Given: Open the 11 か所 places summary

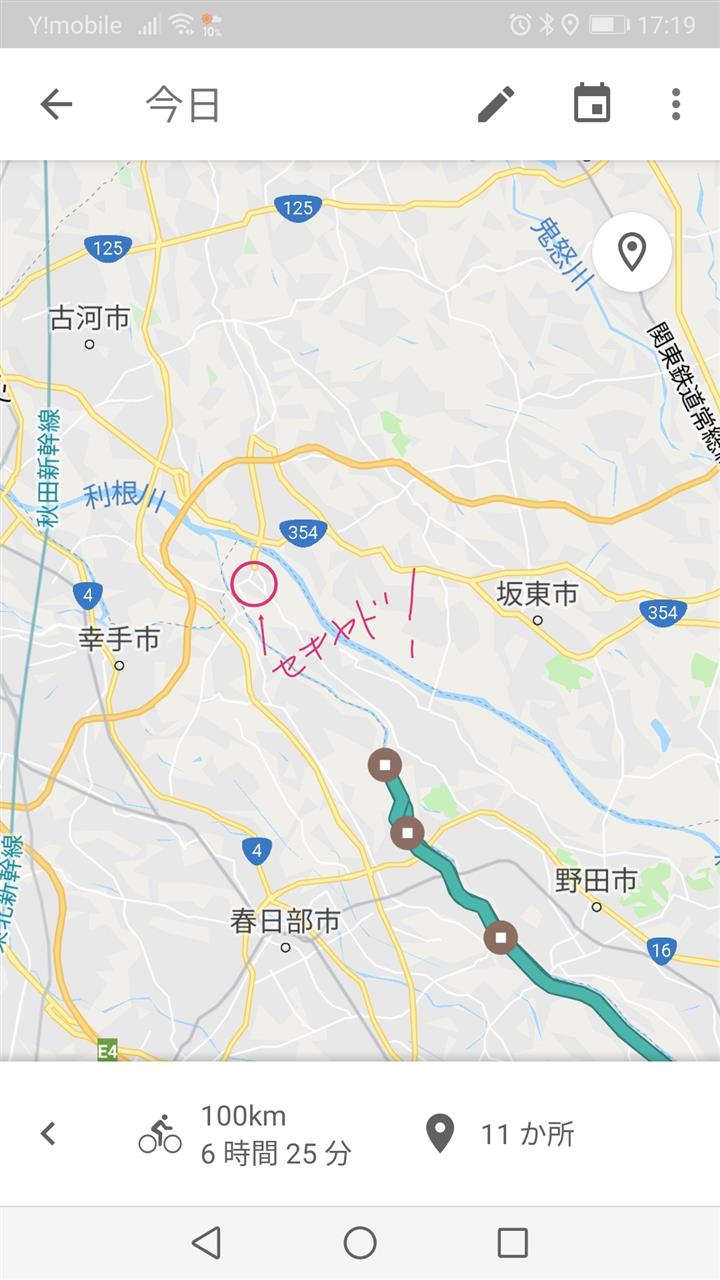Looking at the screenshot, I should click(x=500, y=1134).
